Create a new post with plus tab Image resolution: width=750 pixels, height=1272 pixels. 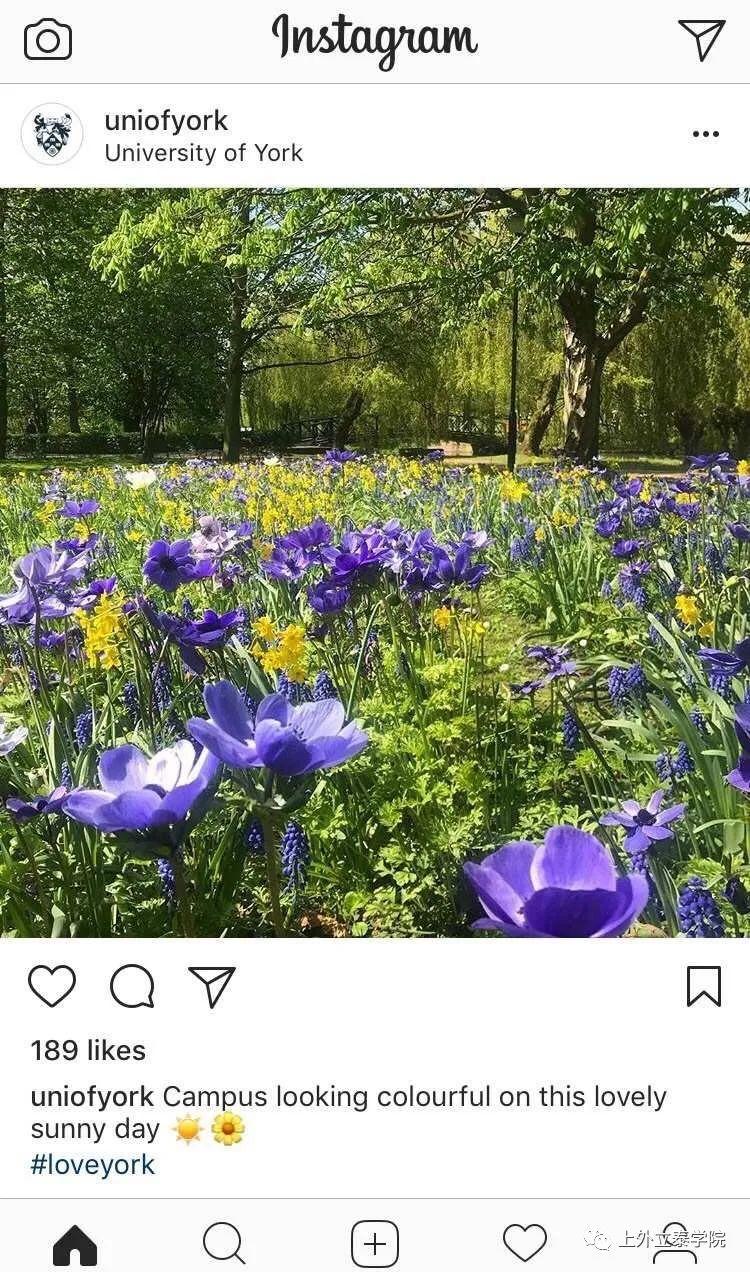[x=375, y=1244]
